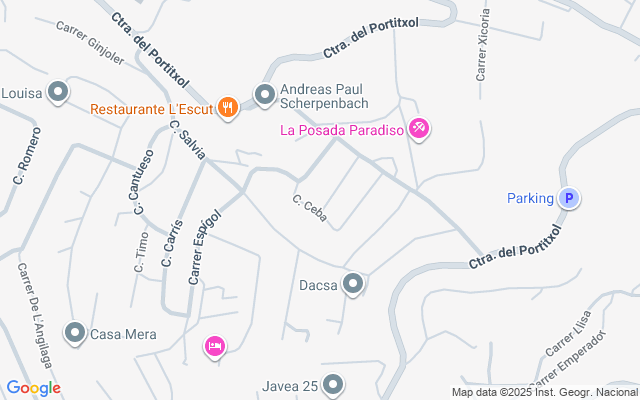Open the Restaurante L'Escut map pin
Image resolution: width=640 pixels, height=400 pixels.
[228, 107]
